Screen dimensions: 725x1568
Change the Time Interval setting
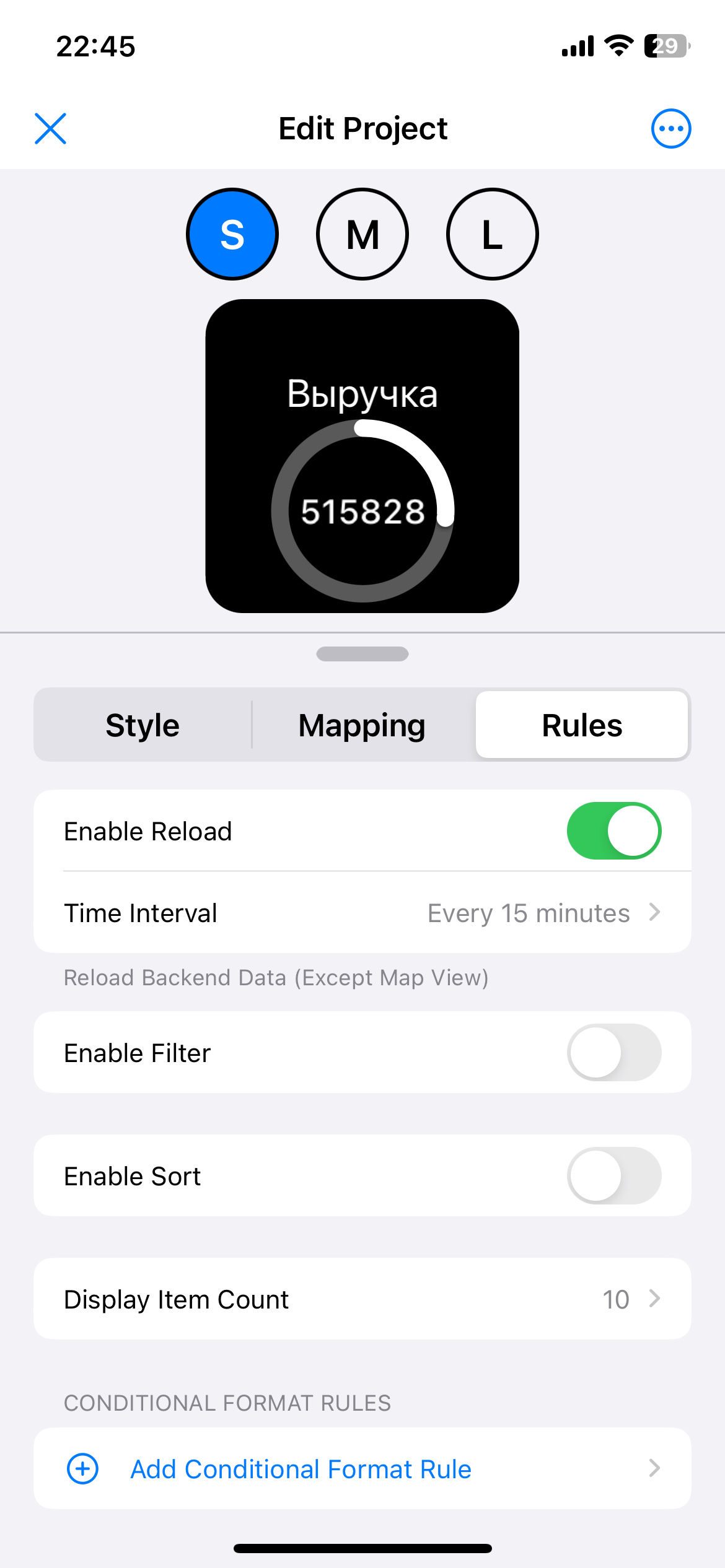coord(362,913)
